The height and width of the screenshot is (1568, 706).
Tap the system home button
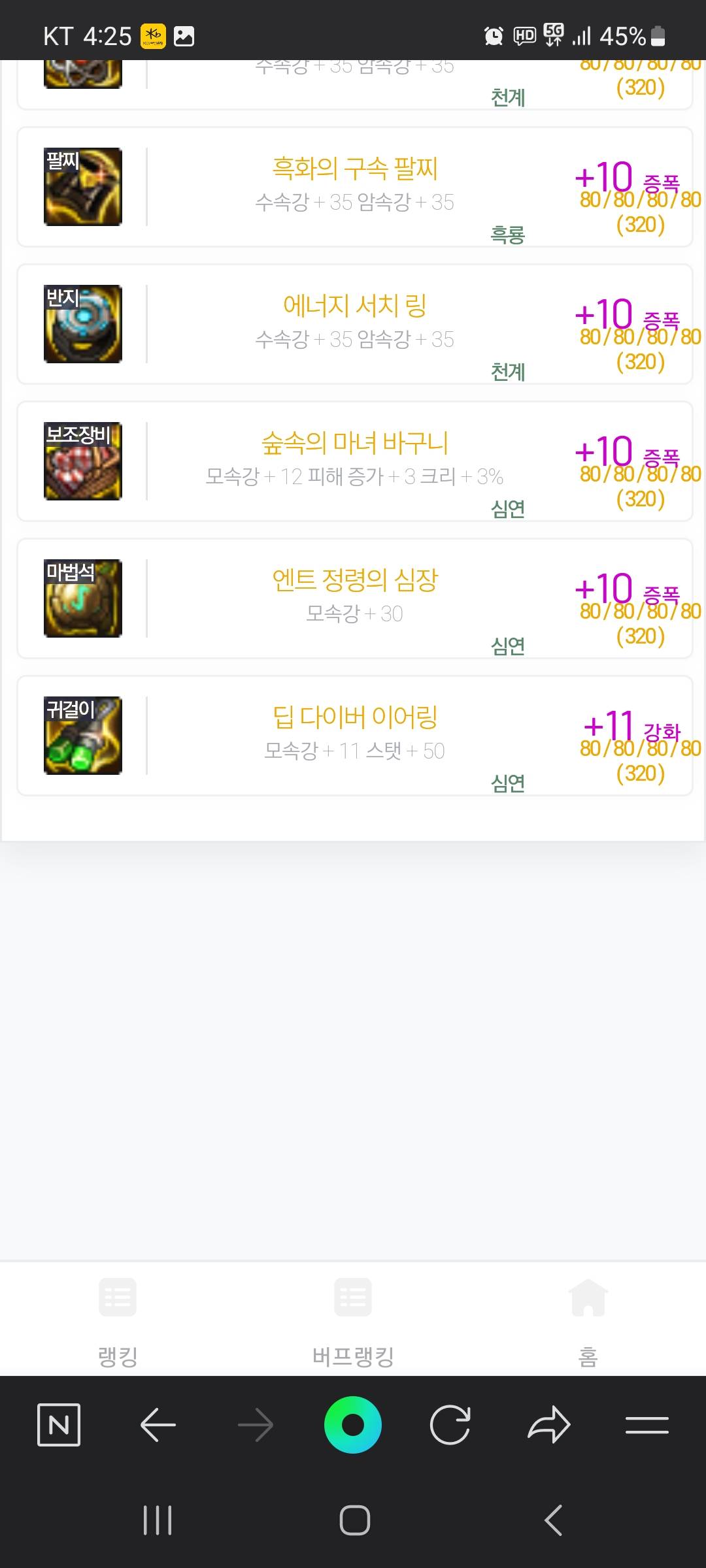coord(354,1520)
